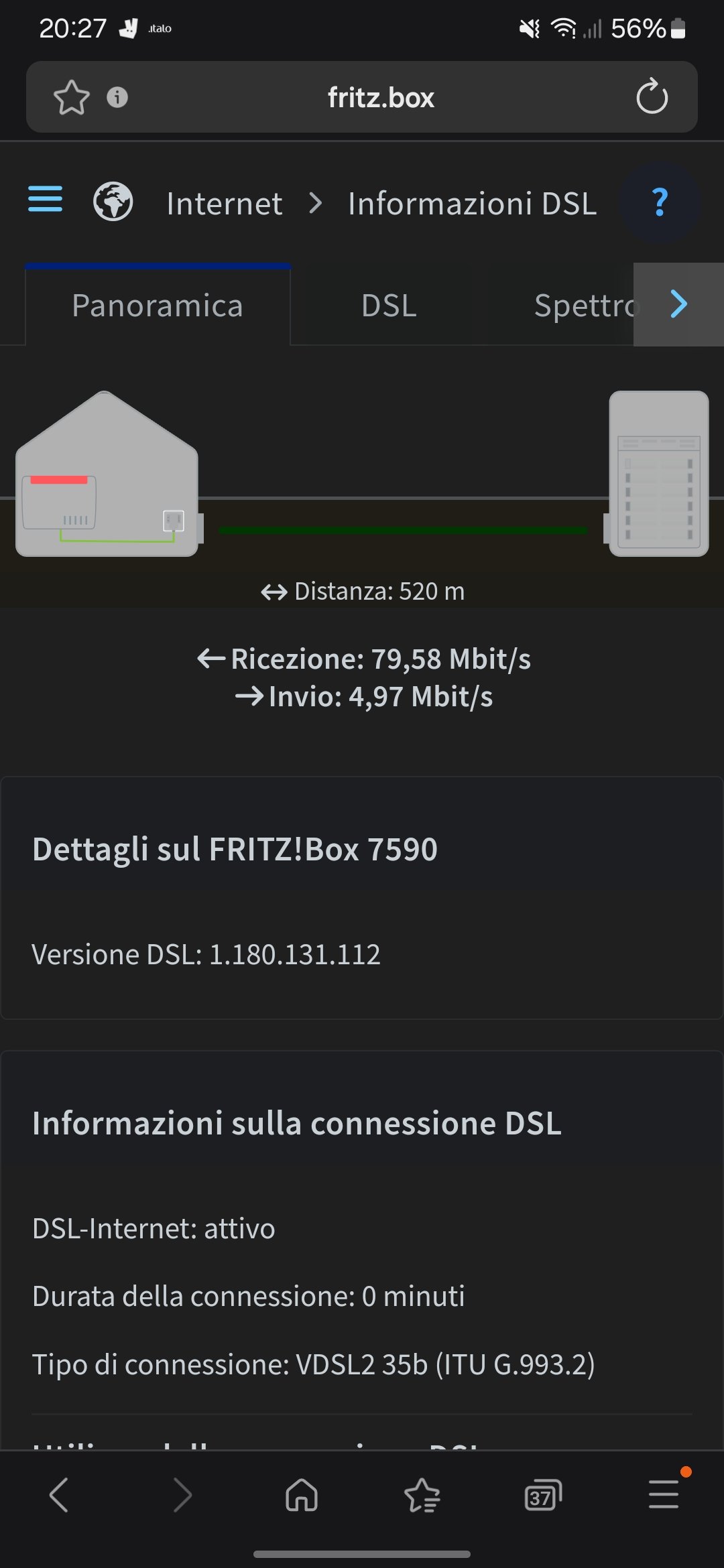Reload the fritz.box page

[652, 97]
